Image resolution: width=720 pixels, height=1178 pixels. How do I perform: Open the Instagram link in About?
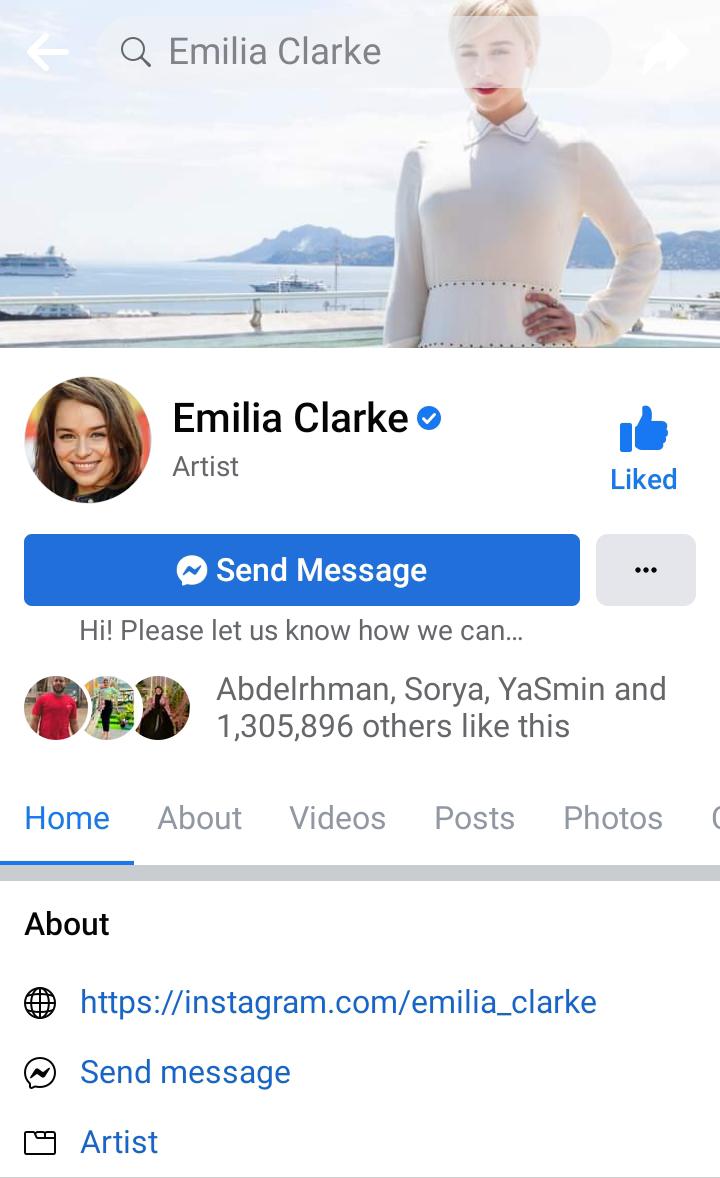point(338,1002)
